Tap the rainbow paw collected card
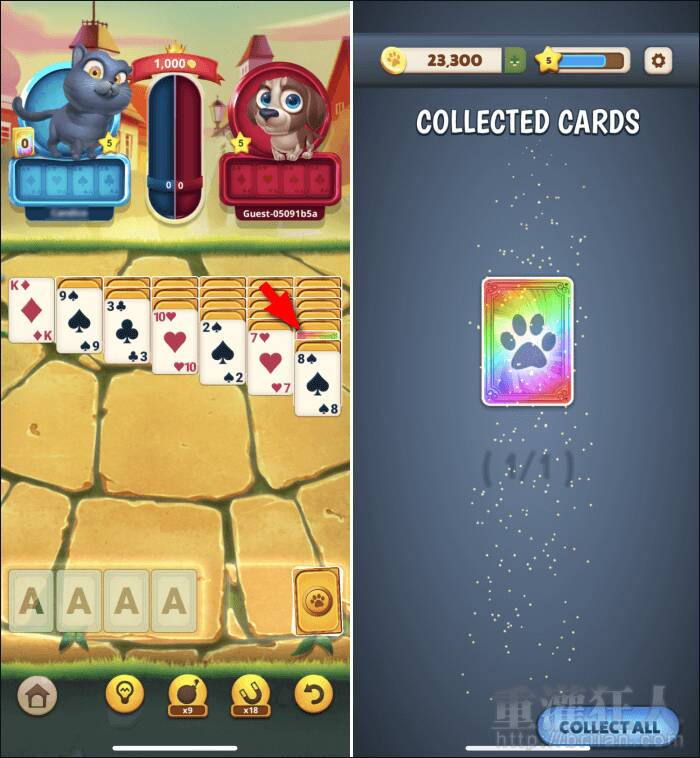 click(528, 341)
